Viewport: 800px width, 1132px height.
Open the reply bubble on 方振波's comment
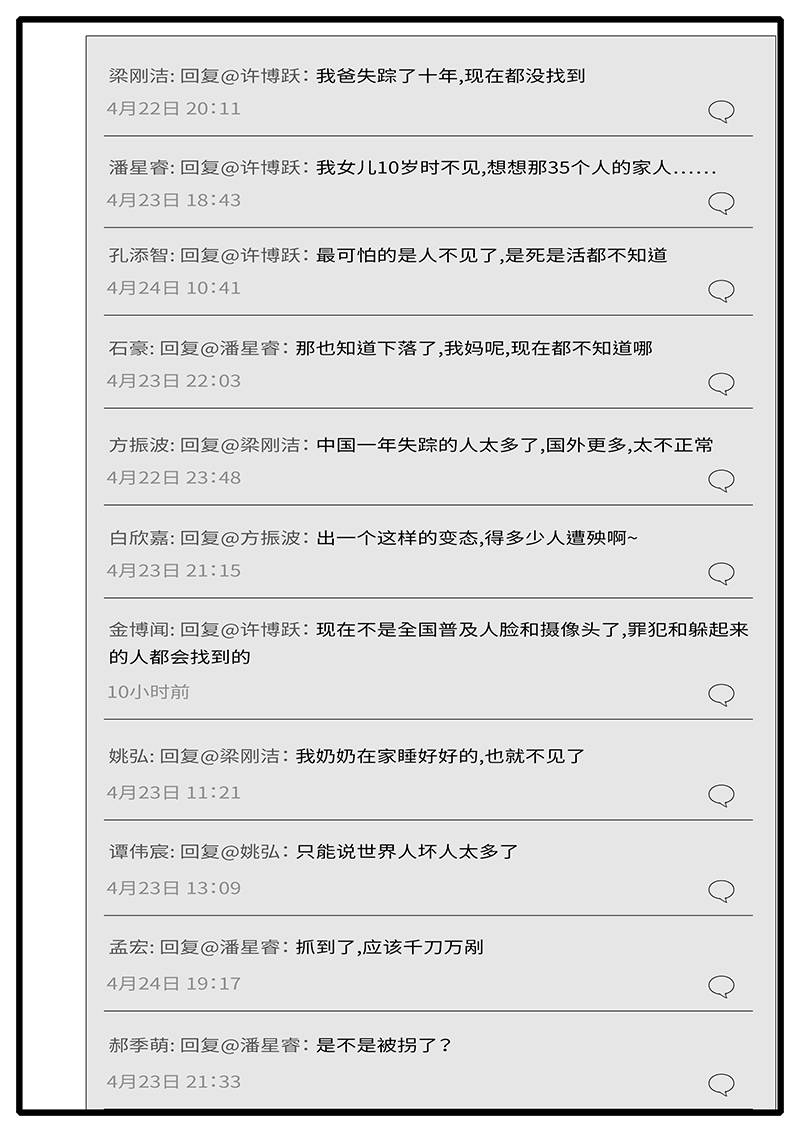pyautogui.click(x=720, y=478)
